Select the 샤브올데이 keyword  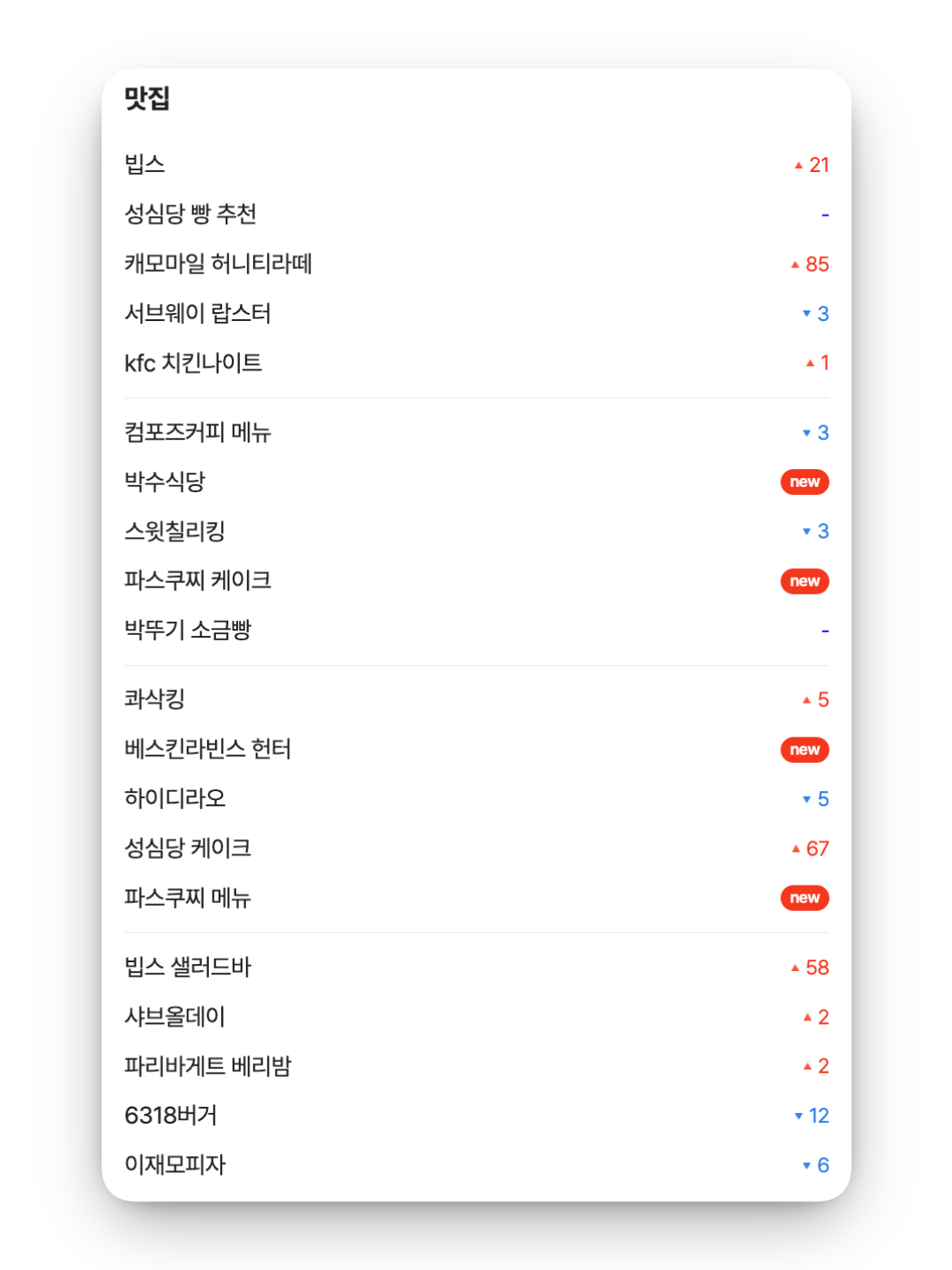(175, 1016)
